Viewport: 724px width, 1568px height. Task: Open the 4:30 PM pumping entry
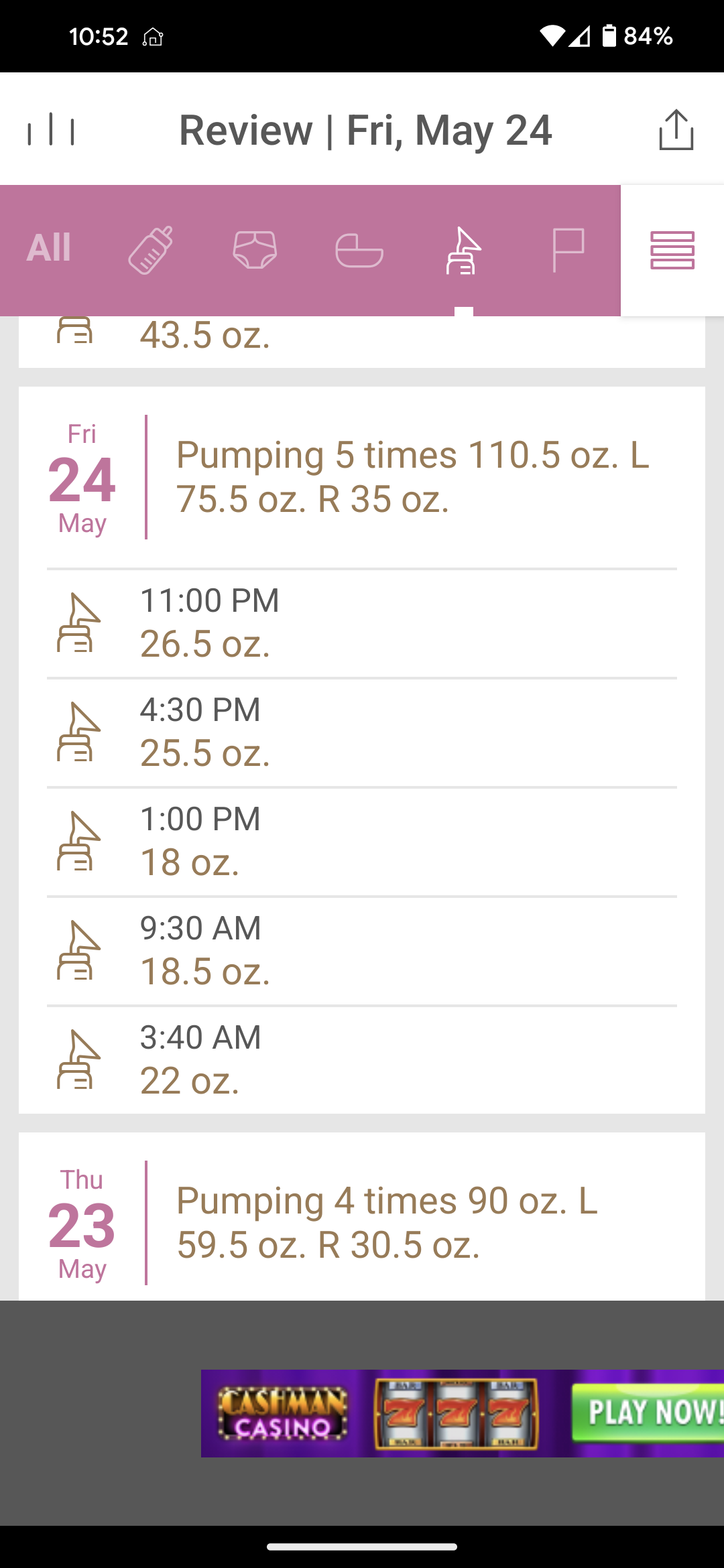pos(362,732)
